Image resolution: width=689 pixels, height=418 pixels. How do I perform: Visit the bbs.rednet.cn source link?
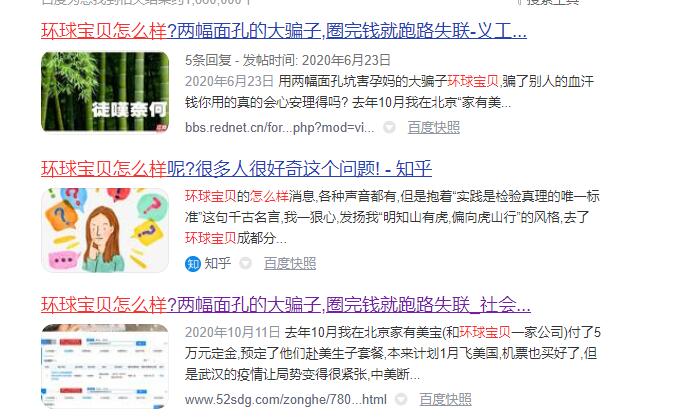[279, 127]
